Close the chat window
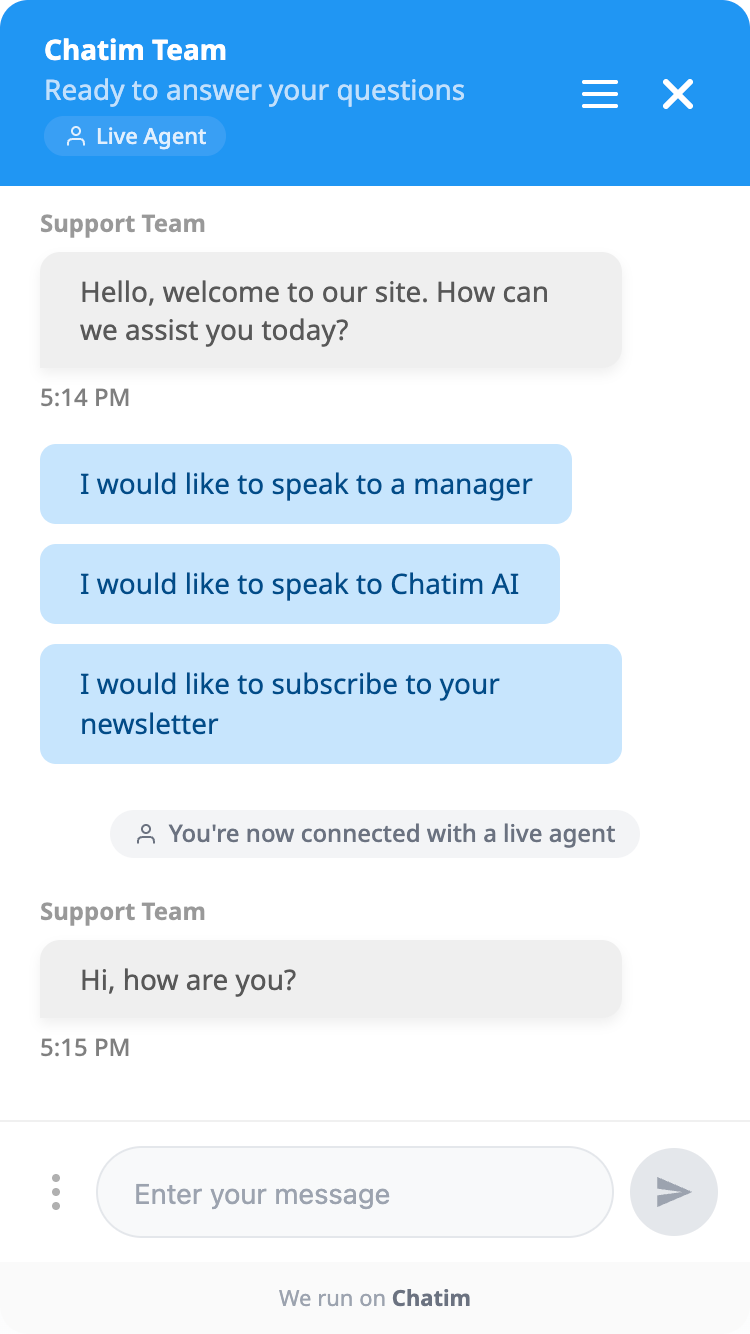The width and height of the screenshot is (750, 1334). (x=678, y=94)
